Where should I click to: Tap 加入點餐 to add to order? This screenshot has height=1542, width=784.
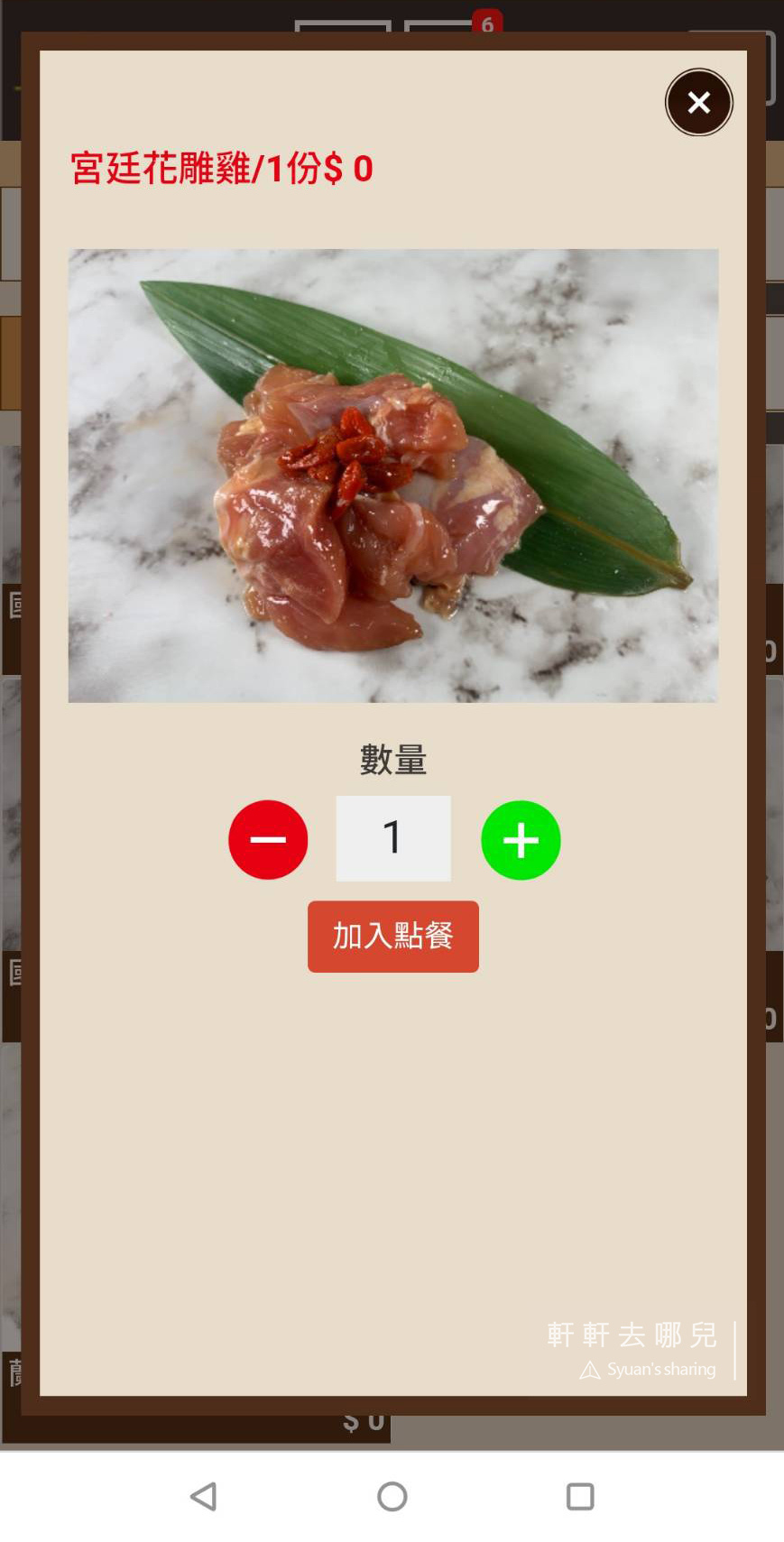click(393, 936)
